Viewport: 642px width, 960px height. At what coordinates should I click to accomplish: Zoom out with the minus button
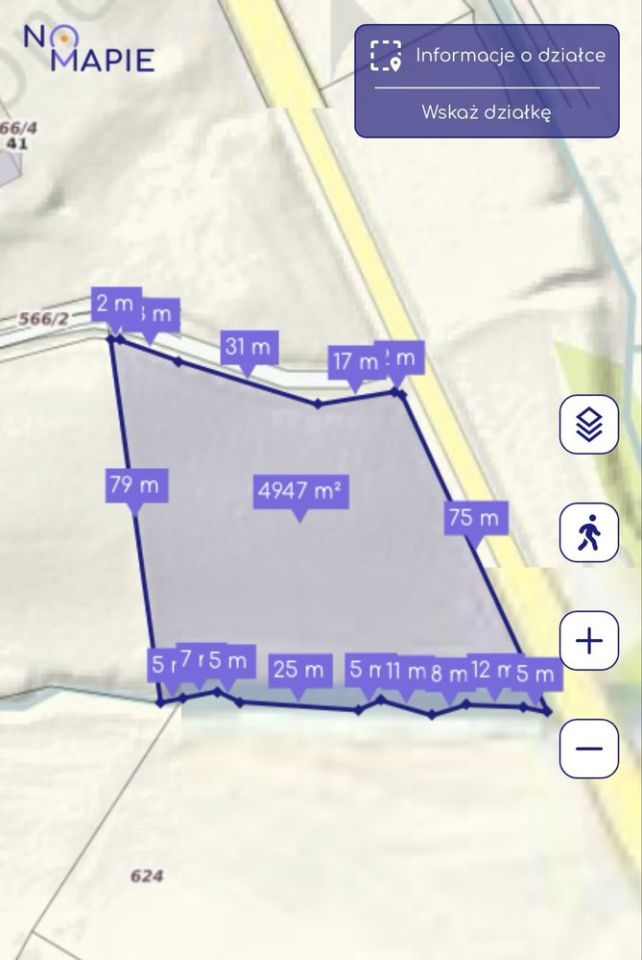[x=589, y=748]
